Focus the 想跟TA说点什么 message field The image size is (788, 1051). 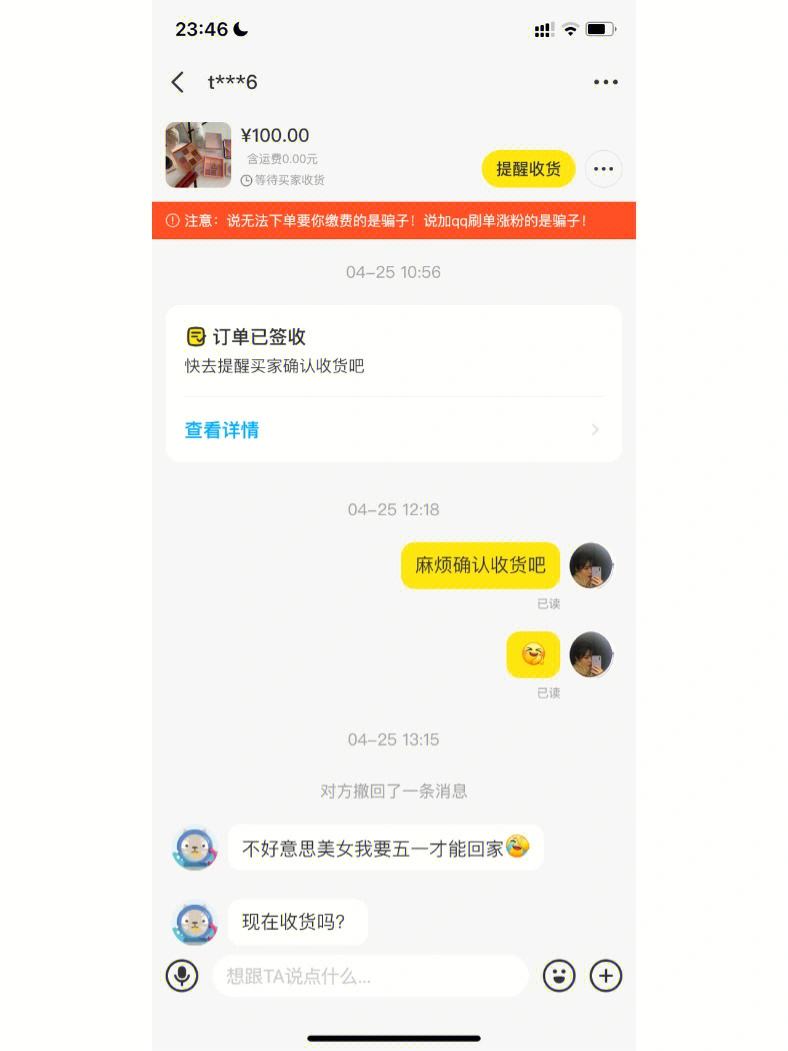370,976
